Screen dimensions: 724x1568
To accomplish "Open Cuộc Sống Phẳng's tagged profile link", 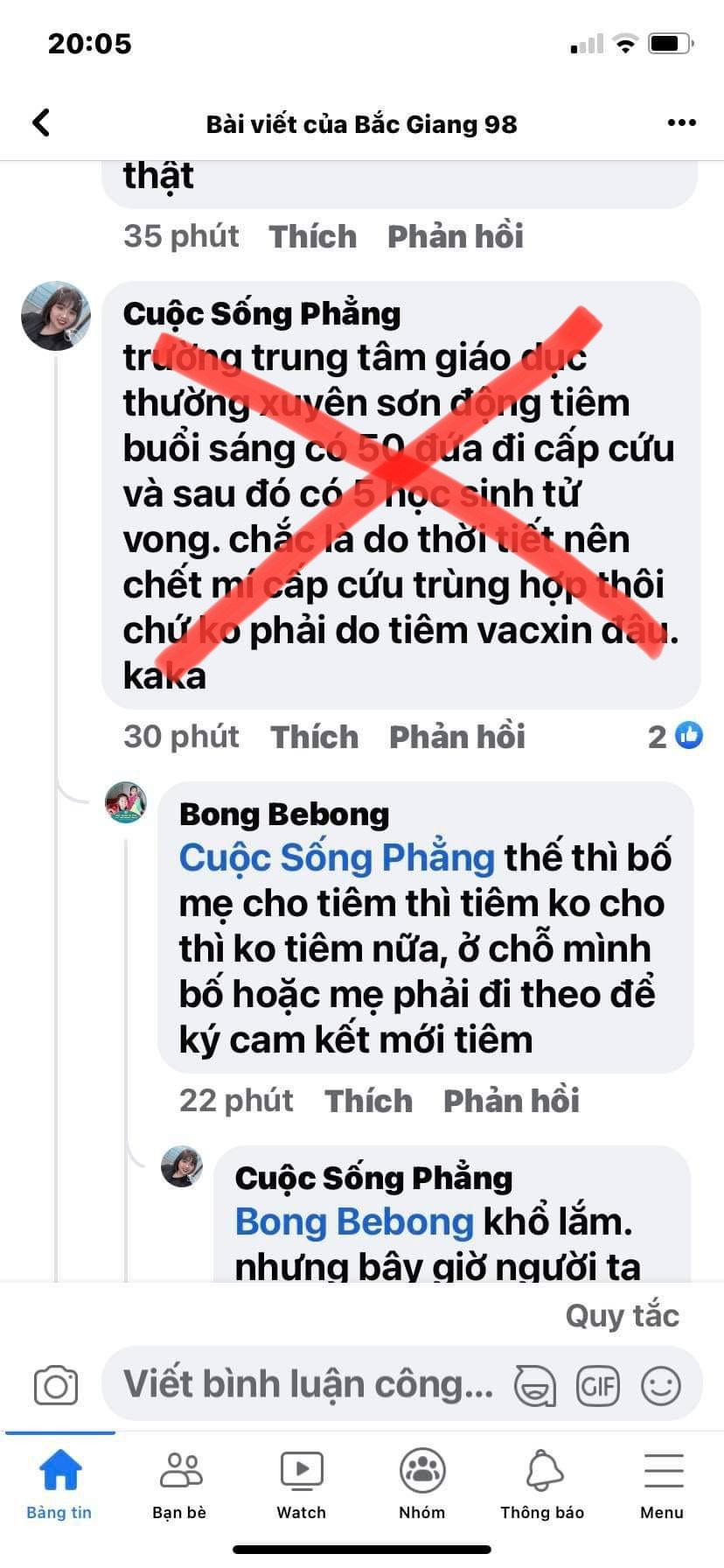I will 335,857.
